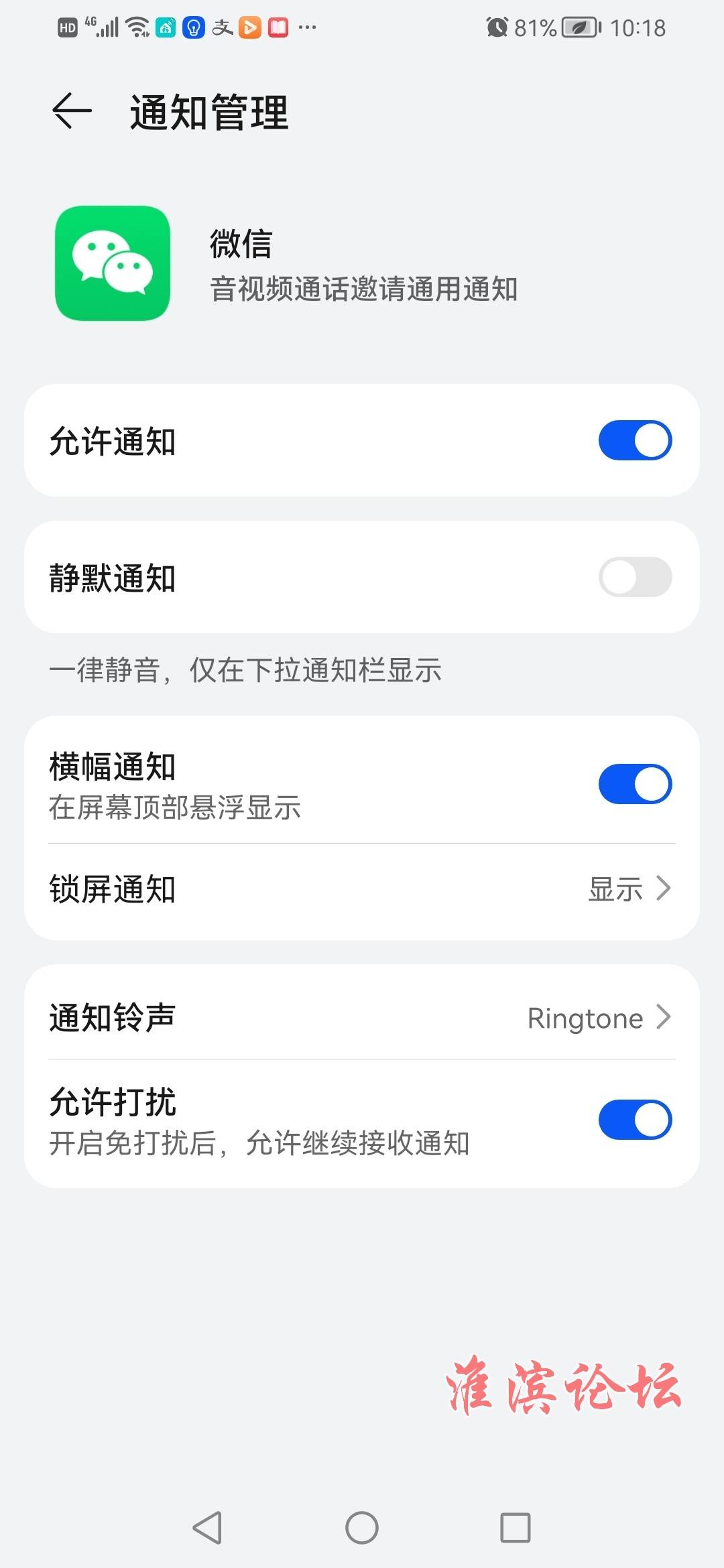Enable the 静默通知 switch
Screen dimensions: 724x1568
click(x=635, y=577)
